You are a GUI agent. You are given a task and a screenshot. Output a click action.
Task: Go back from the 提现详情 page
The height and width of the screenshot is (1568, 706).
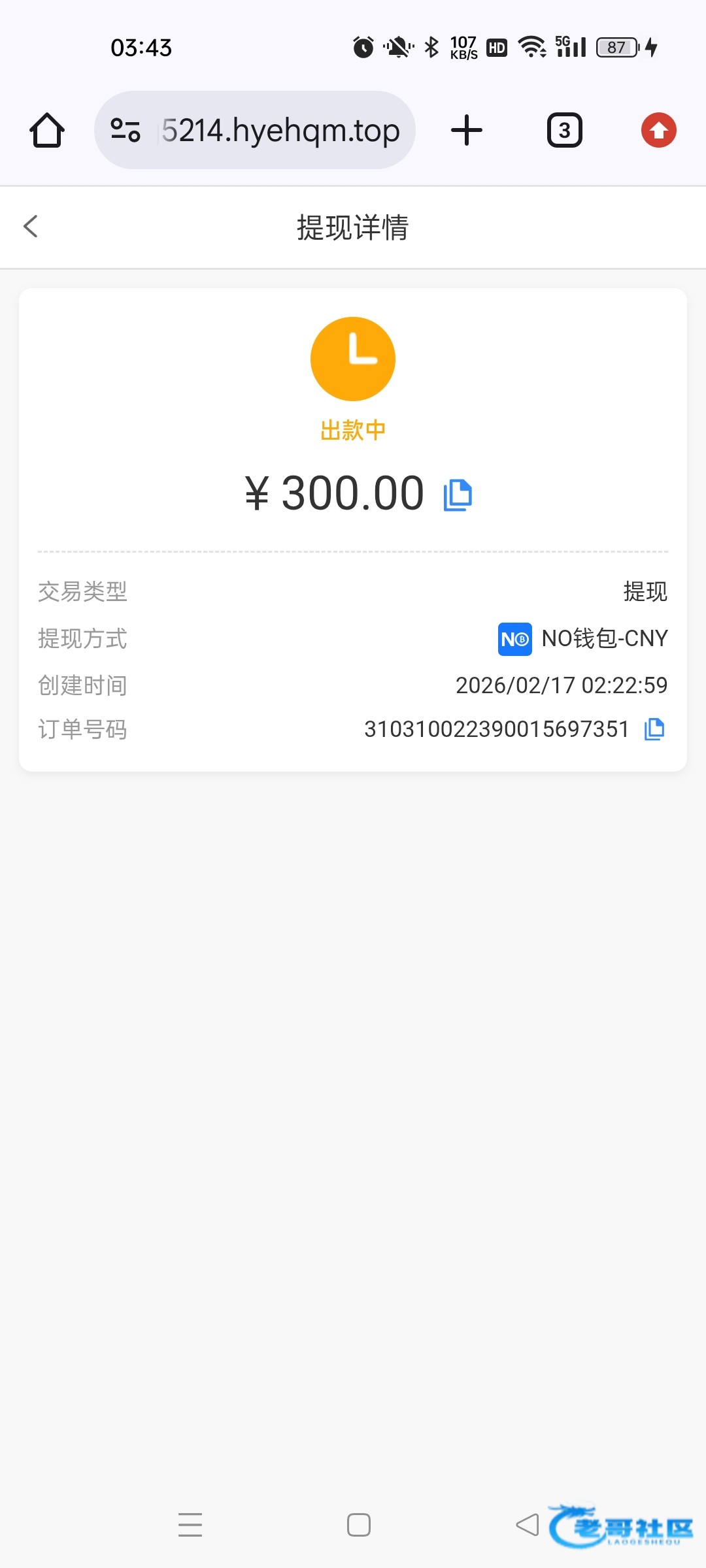coord(31,227)
